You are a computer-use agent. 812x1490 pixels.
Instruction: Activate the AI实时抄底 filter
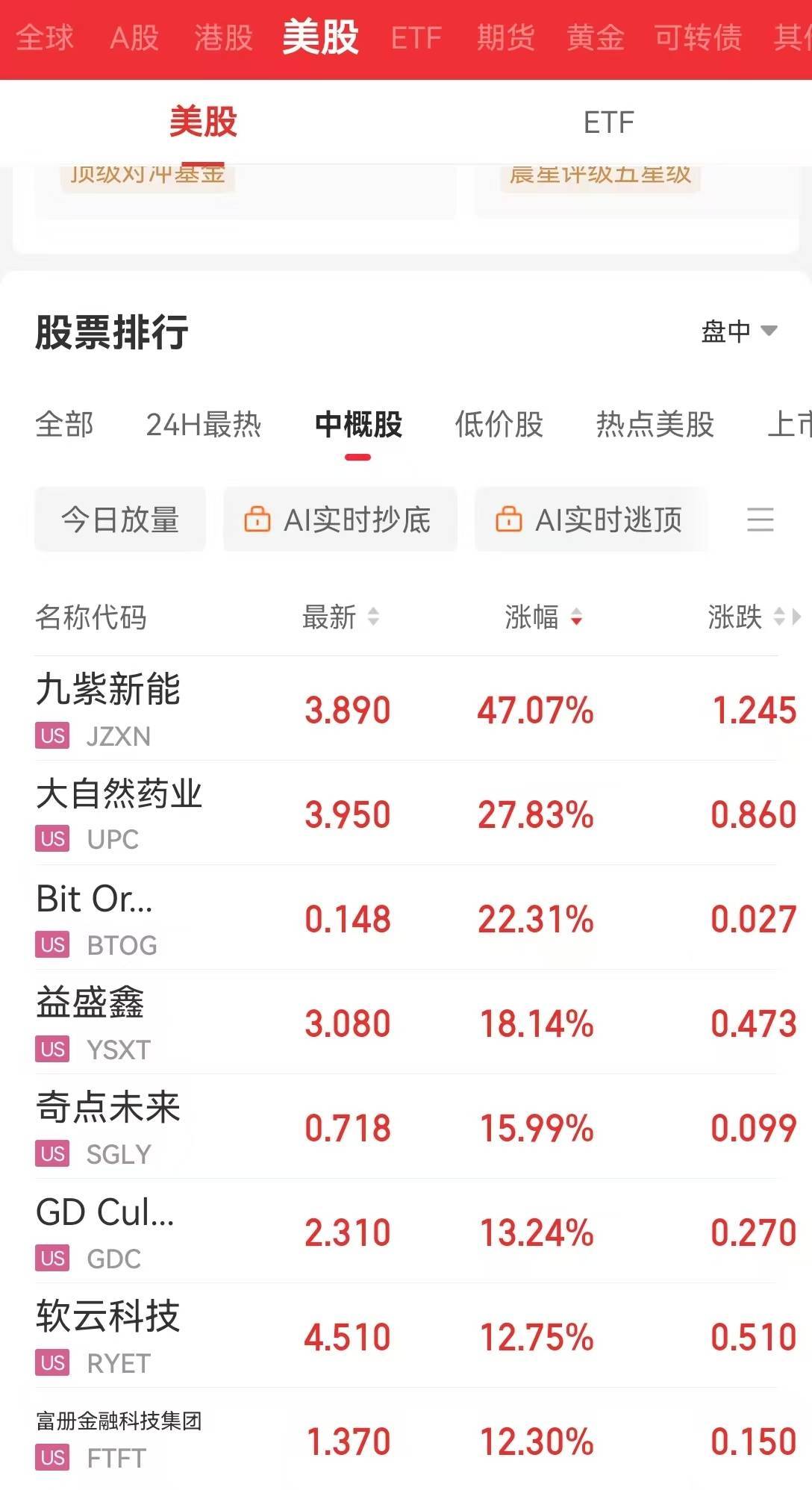click(340, 520)
